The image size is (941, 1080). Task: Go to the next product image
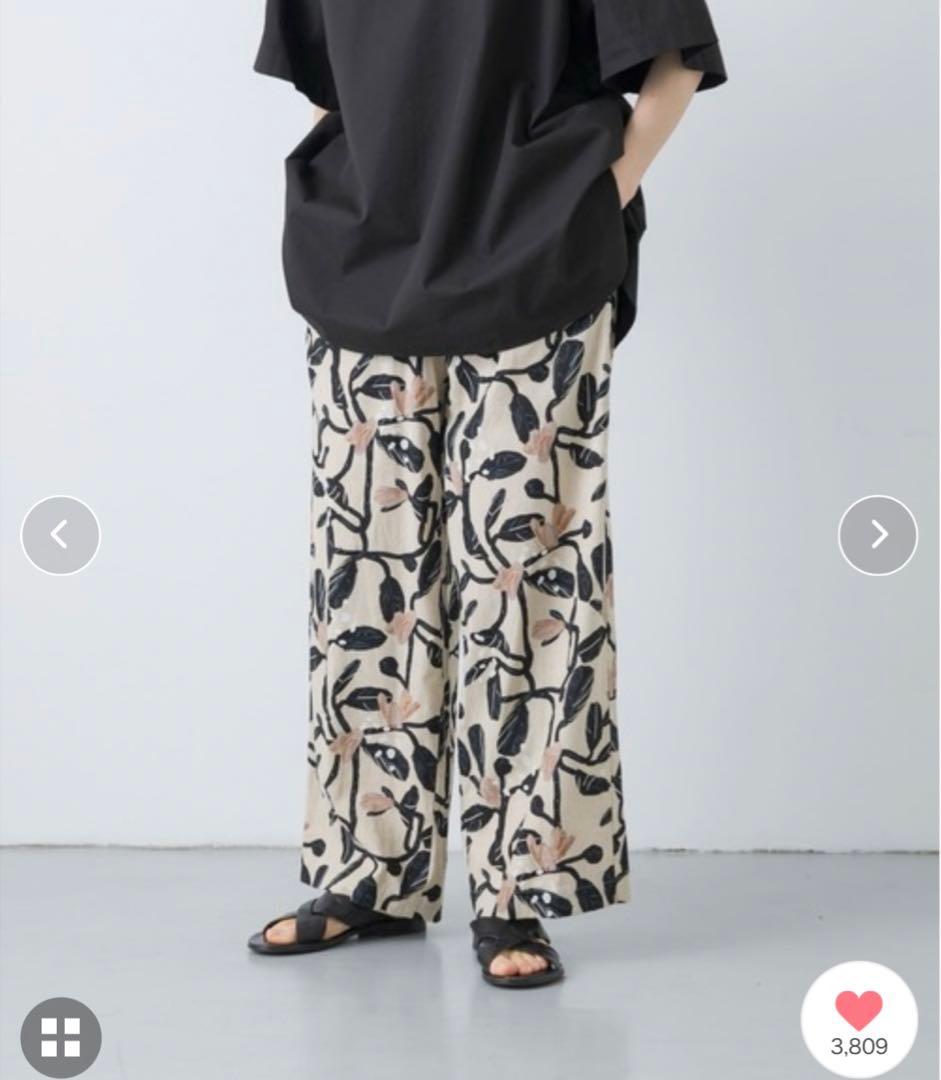(x=877, y=535)
